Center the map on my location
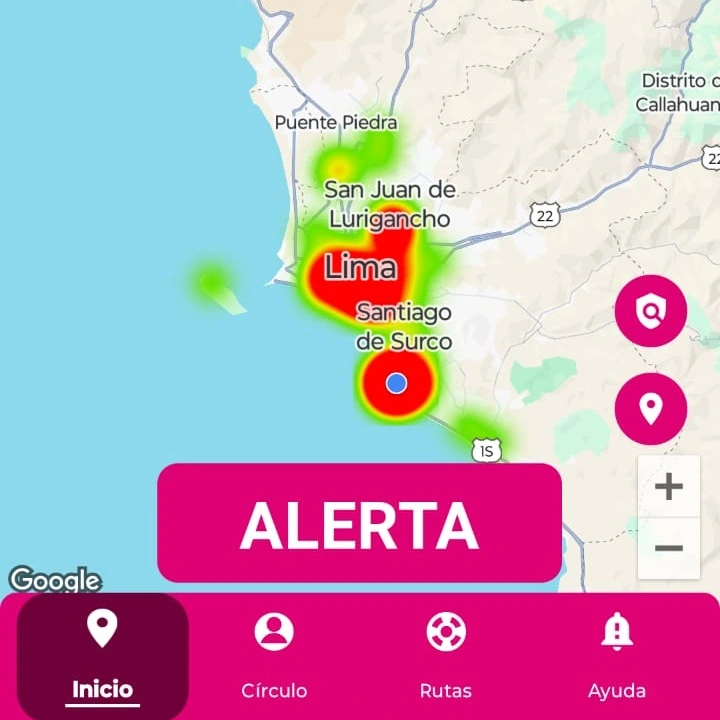Image resolution: width=720 pixels, height=720 pixels. tap(651, 408)
